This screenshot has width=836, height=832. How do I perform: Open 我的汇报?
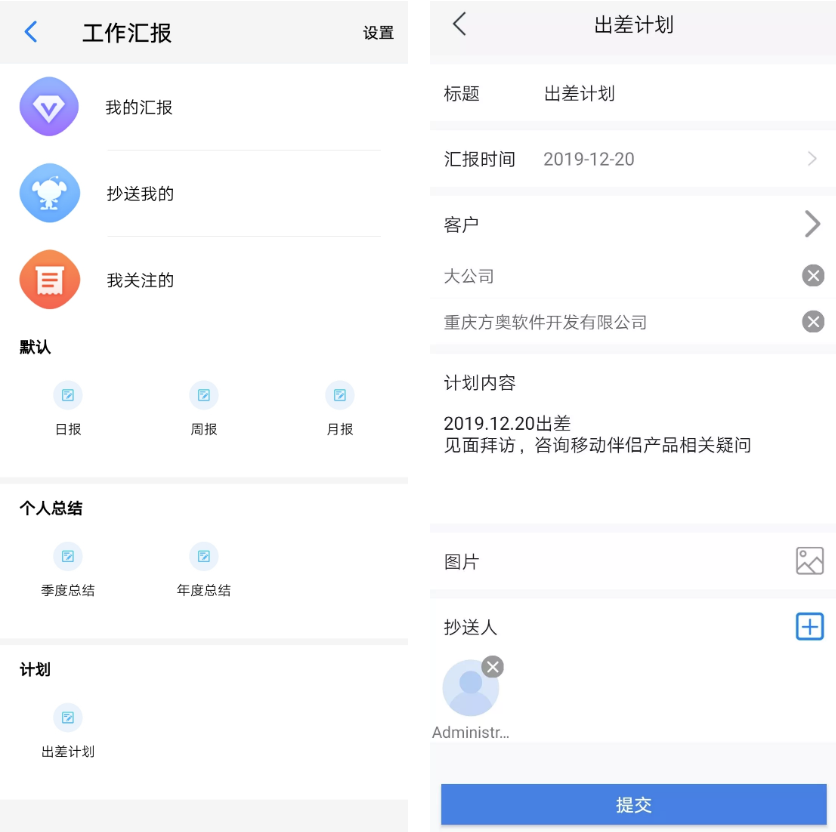pyautogui.click(x=139, y=107)
